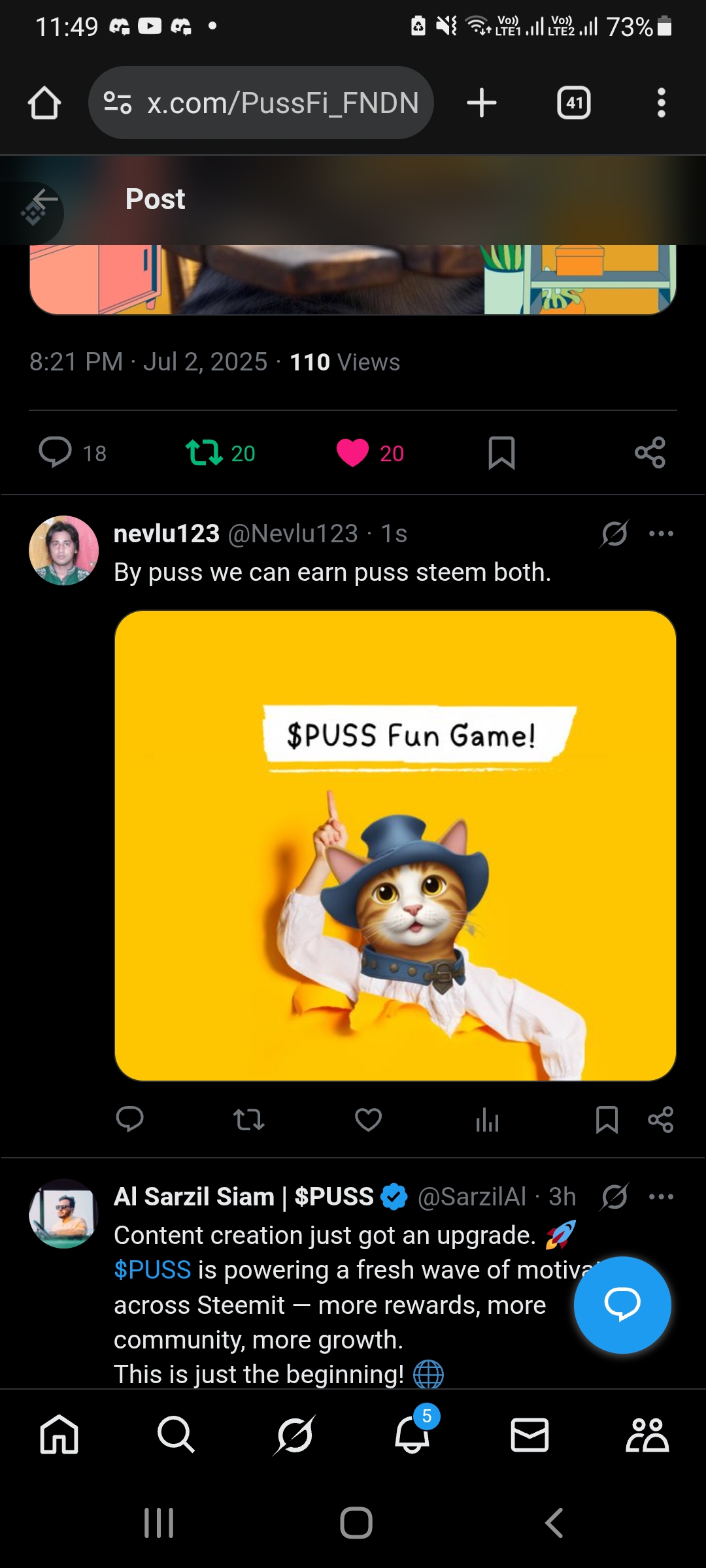Share the main post
This screenshot has height=1568, width=706.
[650, 452]
